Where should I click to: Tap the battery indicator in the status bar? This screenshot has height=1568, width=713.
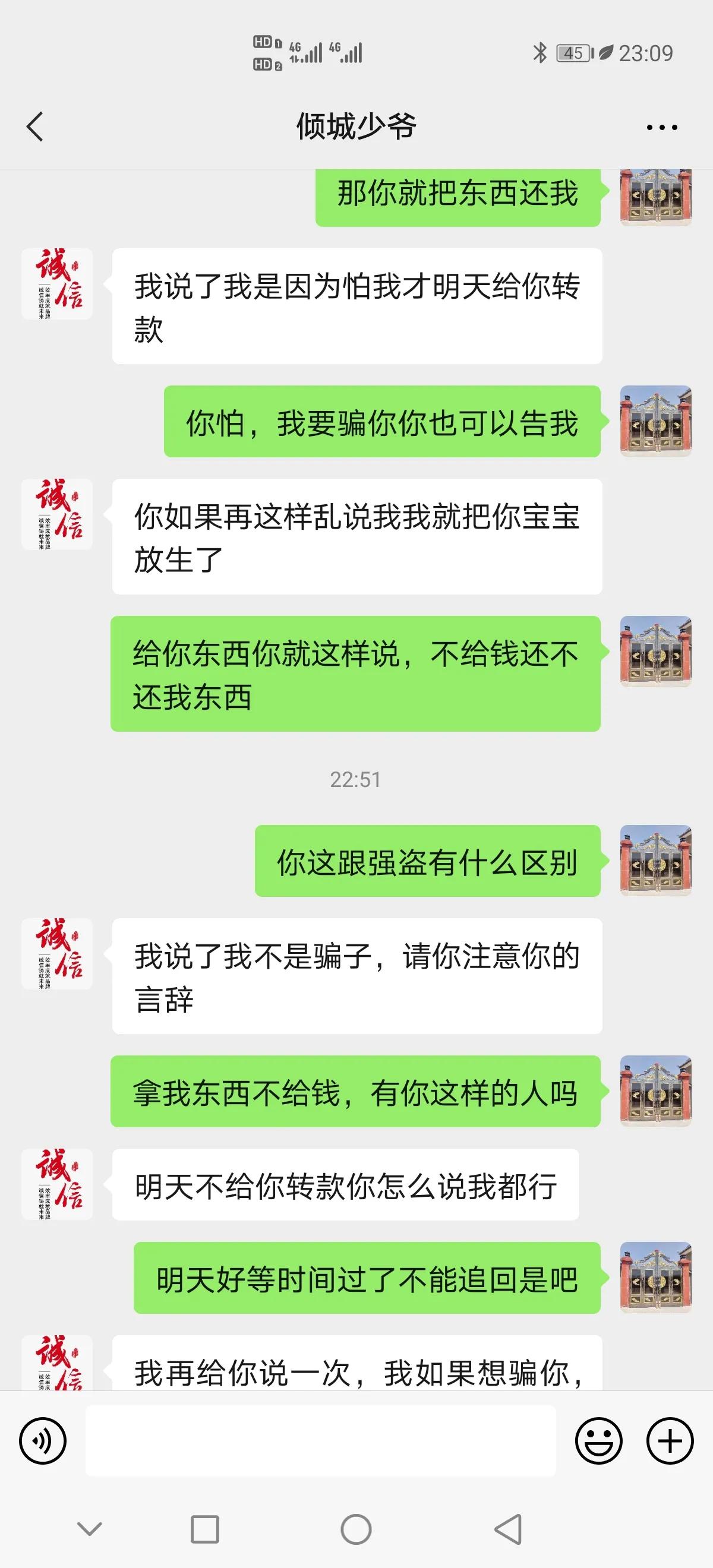pos(575,53)
